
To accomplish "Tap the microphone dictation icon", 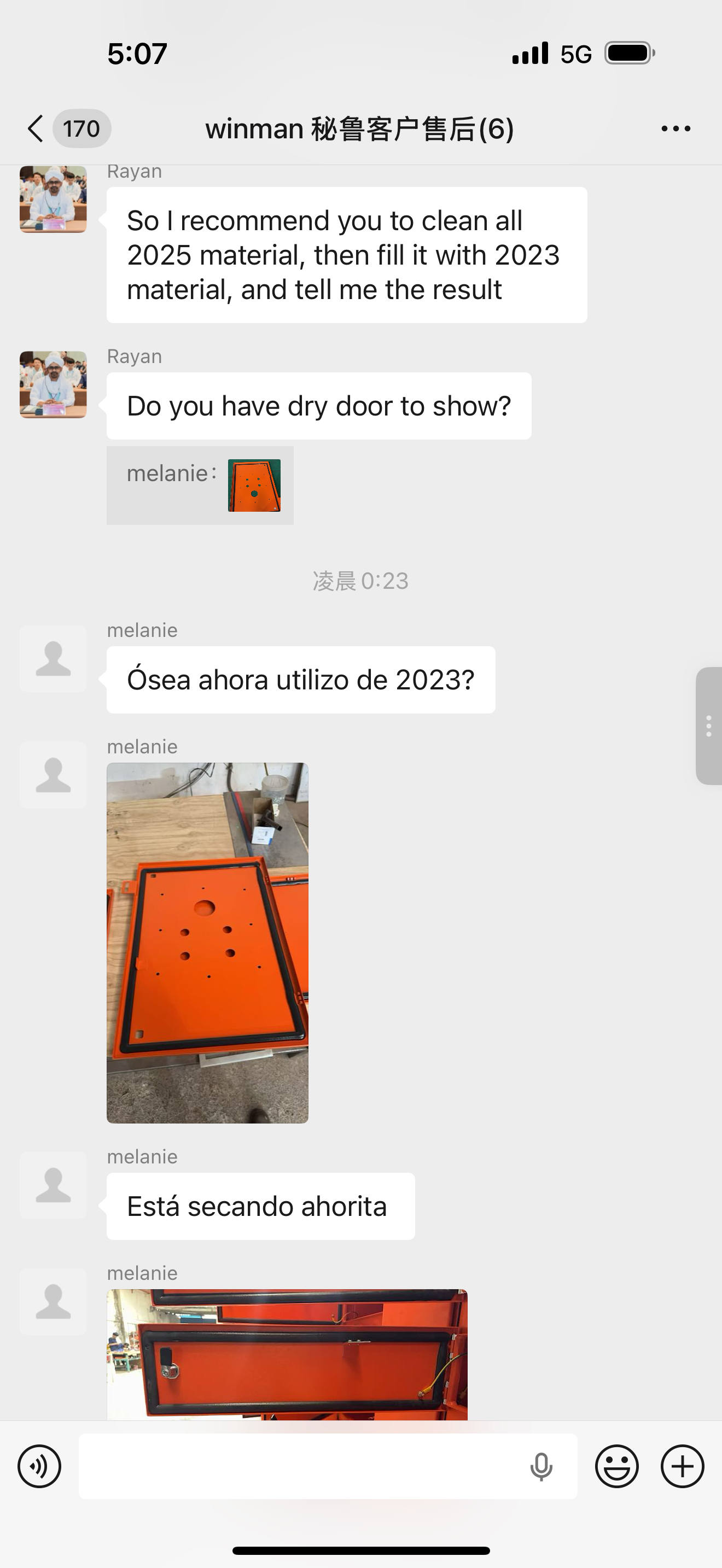I will click(541, 1466).
